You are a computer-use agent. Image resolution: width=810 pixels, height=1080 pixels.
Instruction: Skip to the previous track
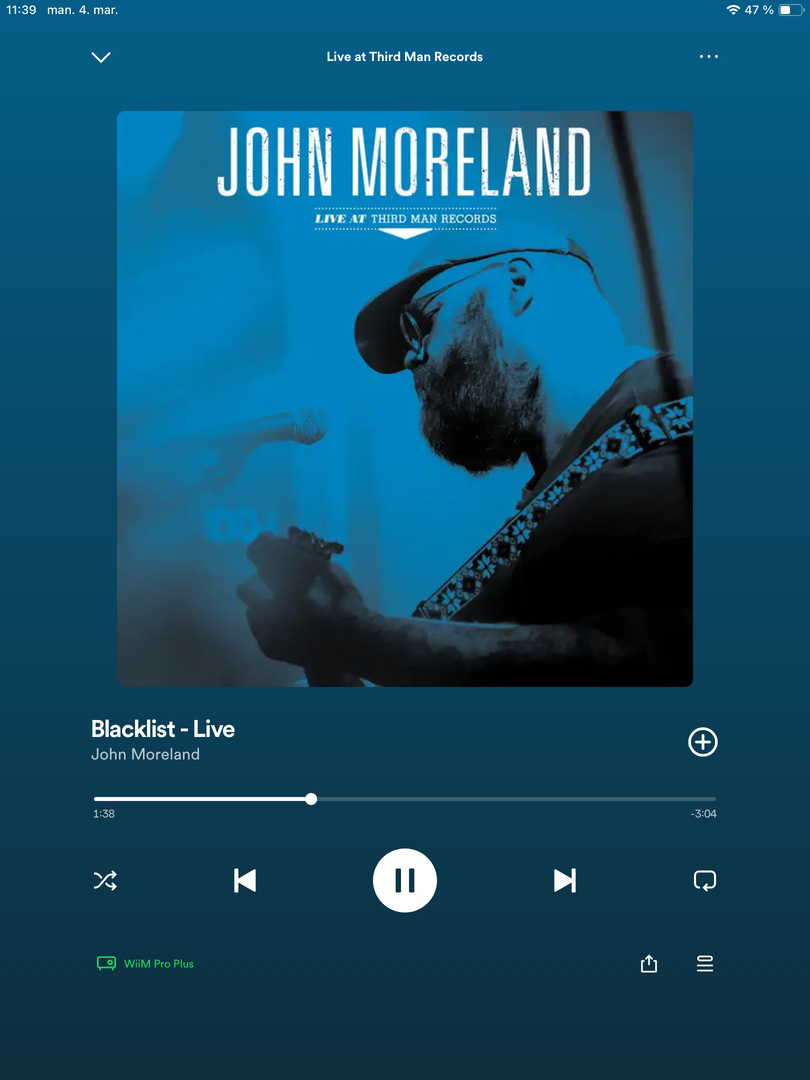245,881
